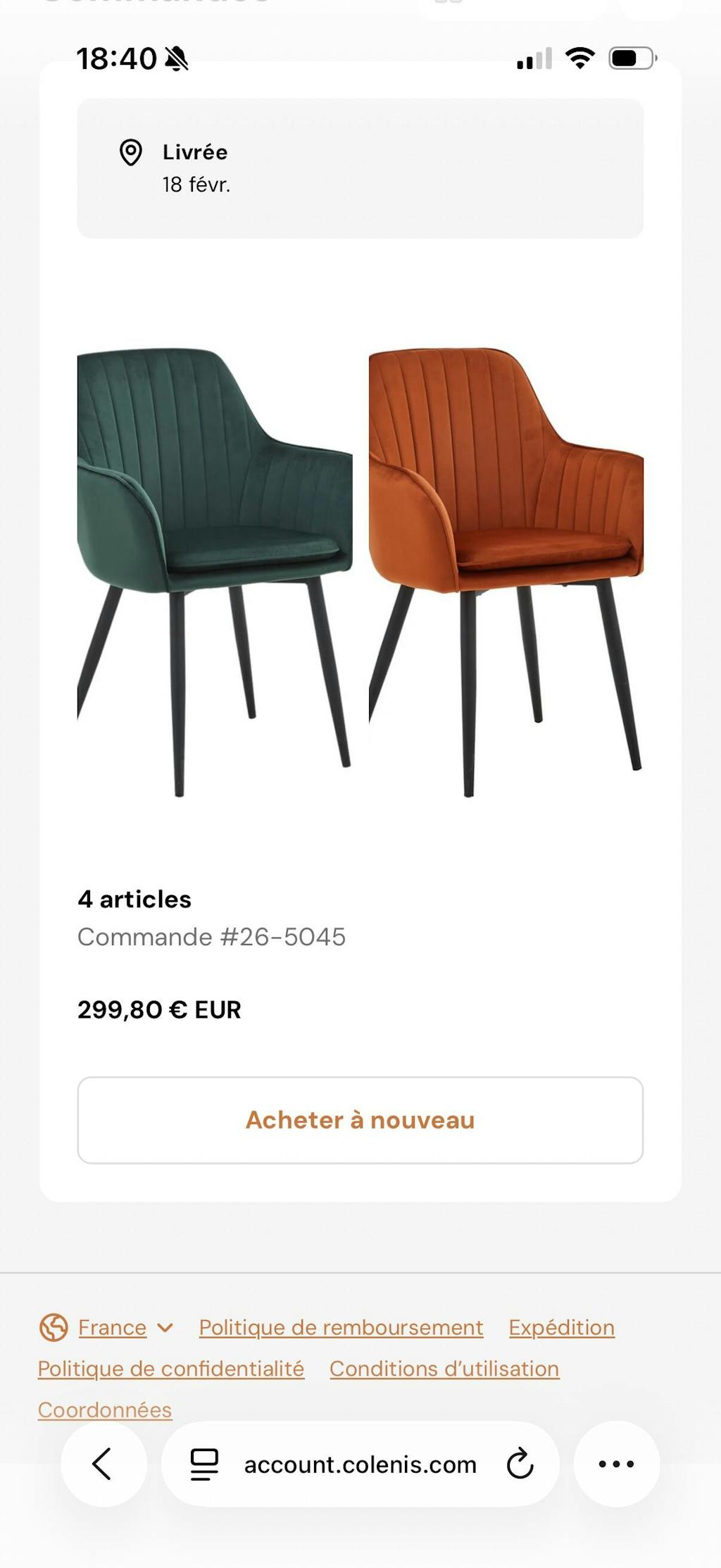Tap the Acheter à nouveau button
The width and height of the screenshot is (721, 1568).
360,1120
